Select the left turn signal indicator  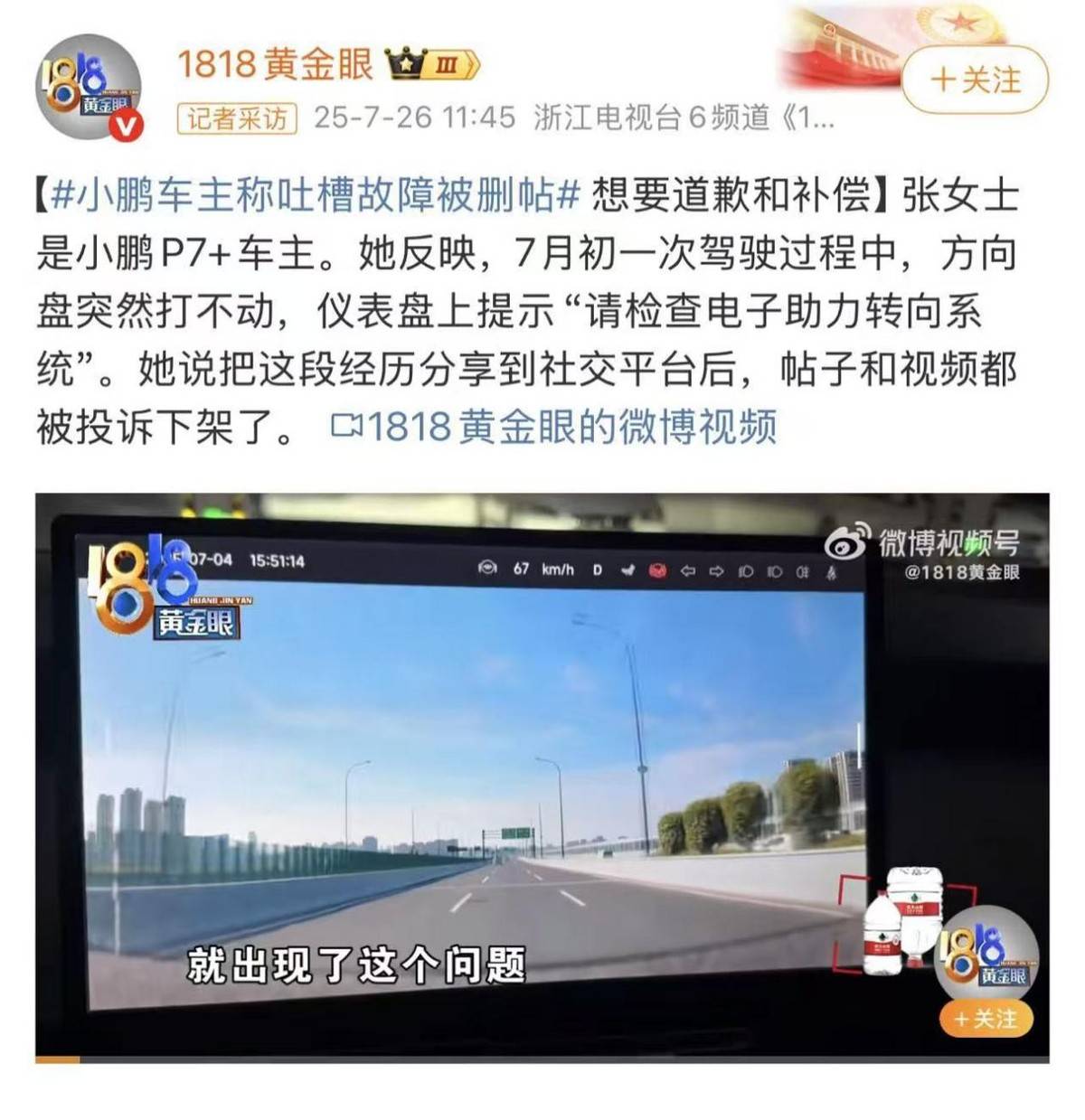point(688,571)
